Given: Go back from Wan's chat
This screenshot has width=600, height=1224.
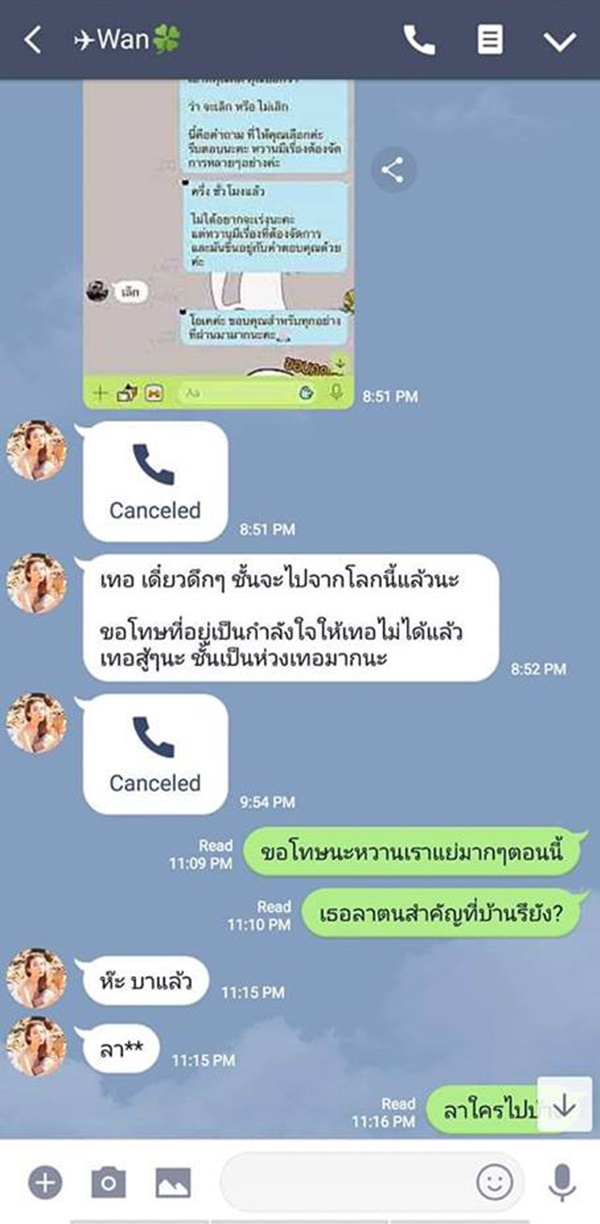Looking at the screenshot, I should tap(33, 40).
